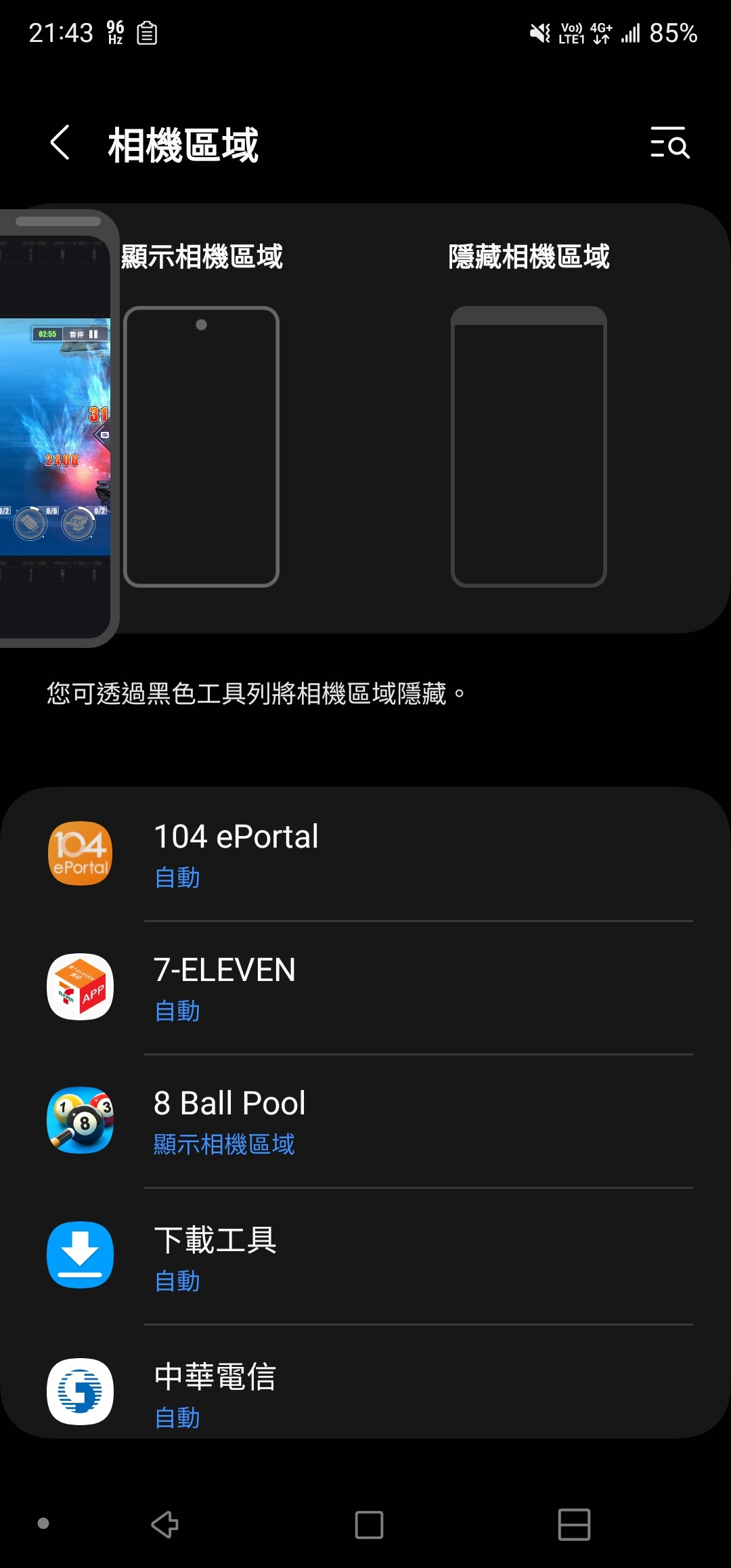Viewport: 731px width, 1568px height.
Task: Open 104 ePortal camera cutout setting
Action: 365,854
